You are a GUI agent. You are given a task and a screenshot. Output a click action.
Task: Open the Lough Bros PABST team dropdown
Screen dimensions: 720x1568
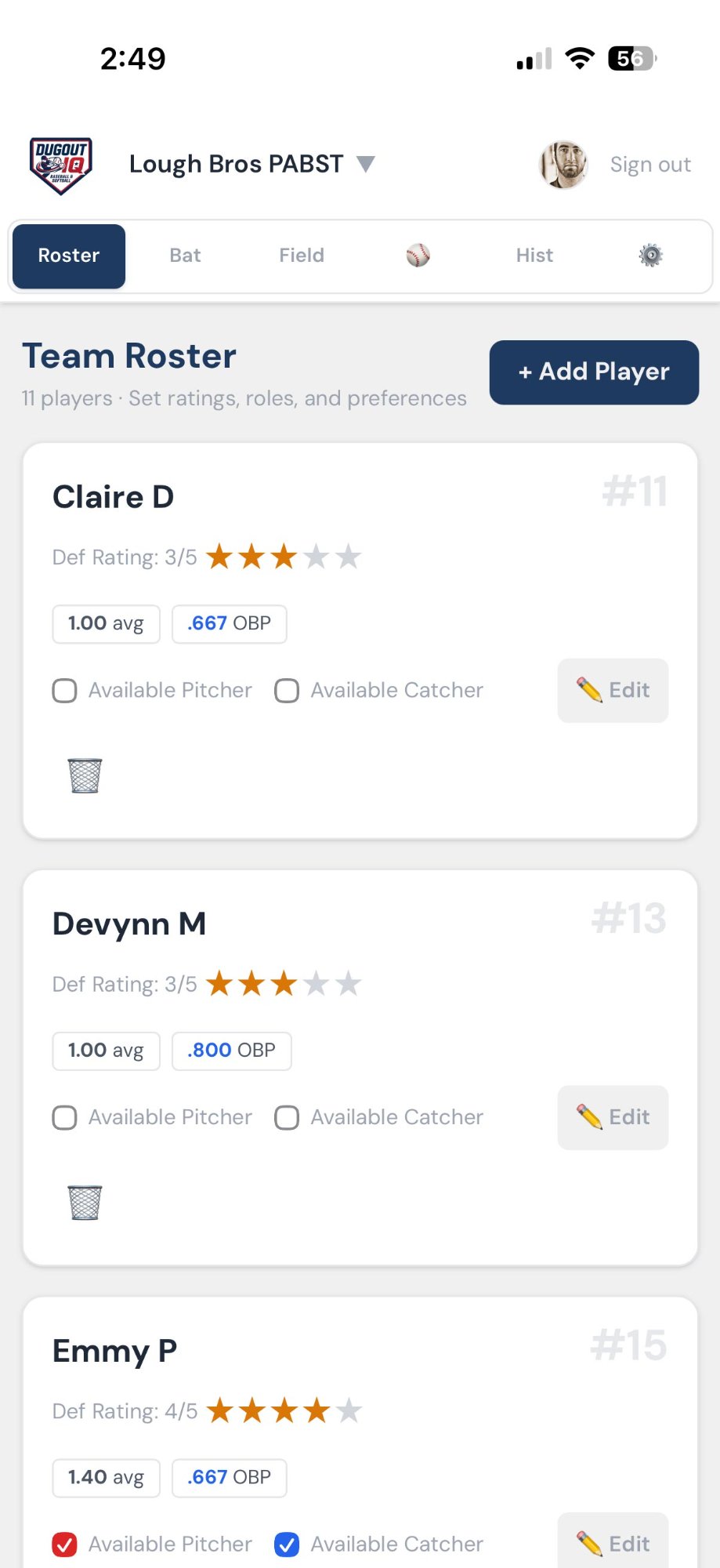tap(365, 164)
